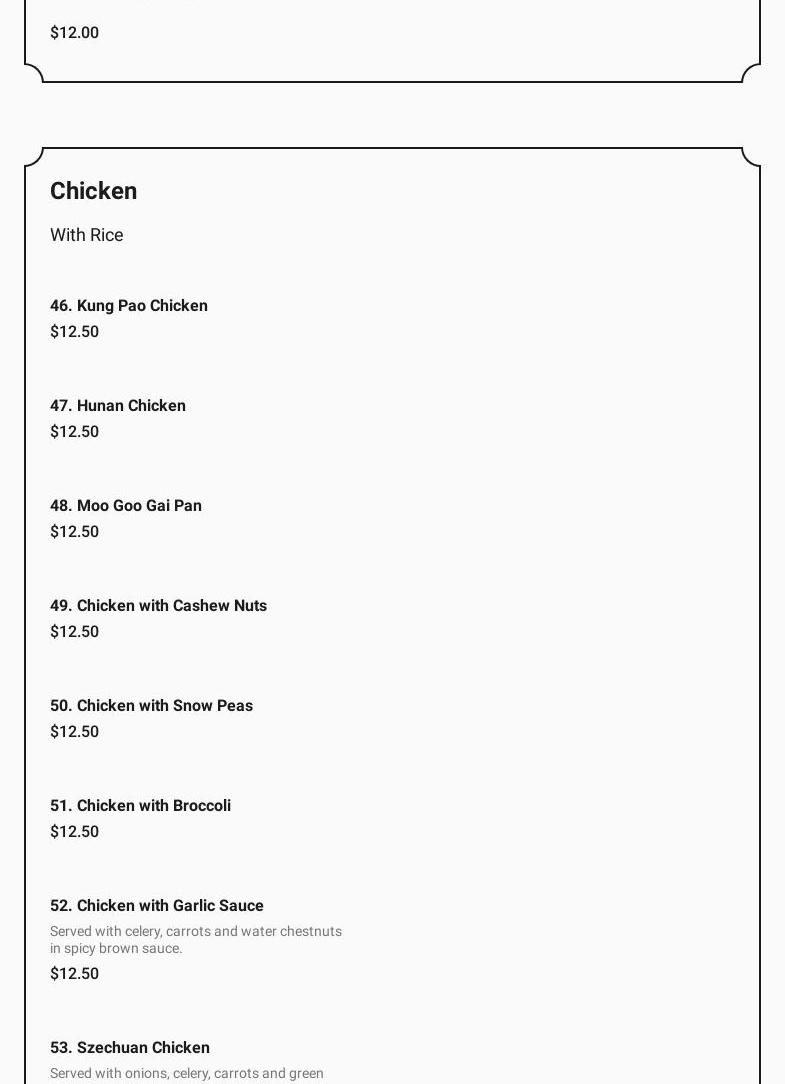
Task: Open the Kung Pao Chicken item
Action: pyautogui.click(x=129, y=306)
